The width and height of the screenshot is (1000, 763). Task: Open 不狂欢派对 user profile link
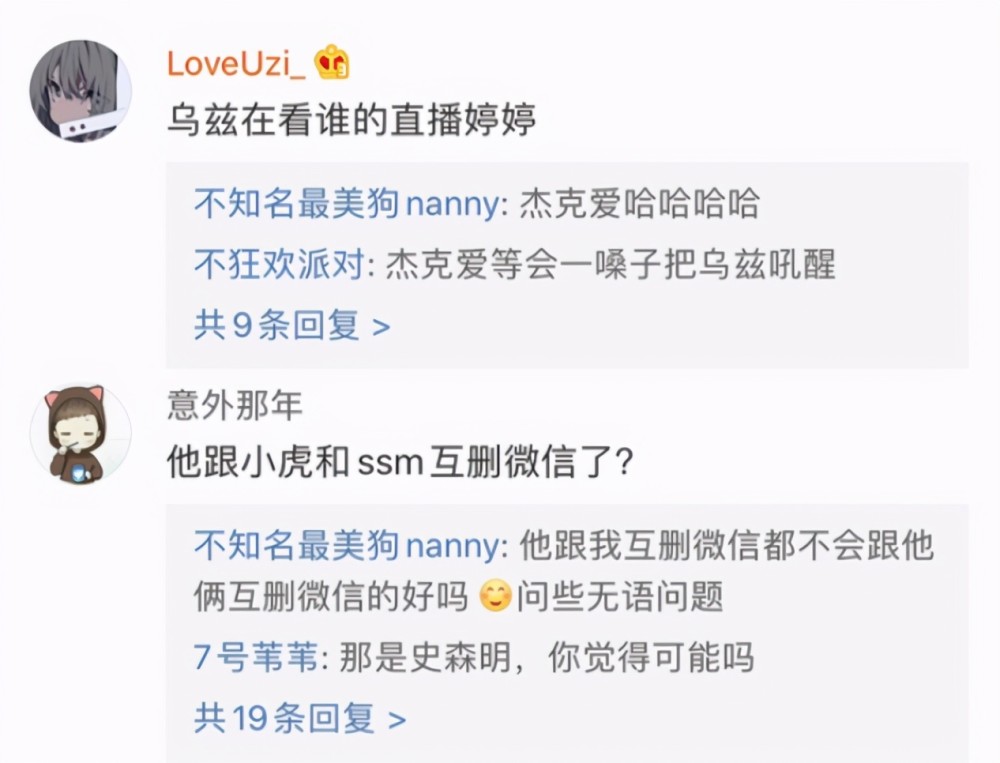pyautogui.click(x=282, y=265)
